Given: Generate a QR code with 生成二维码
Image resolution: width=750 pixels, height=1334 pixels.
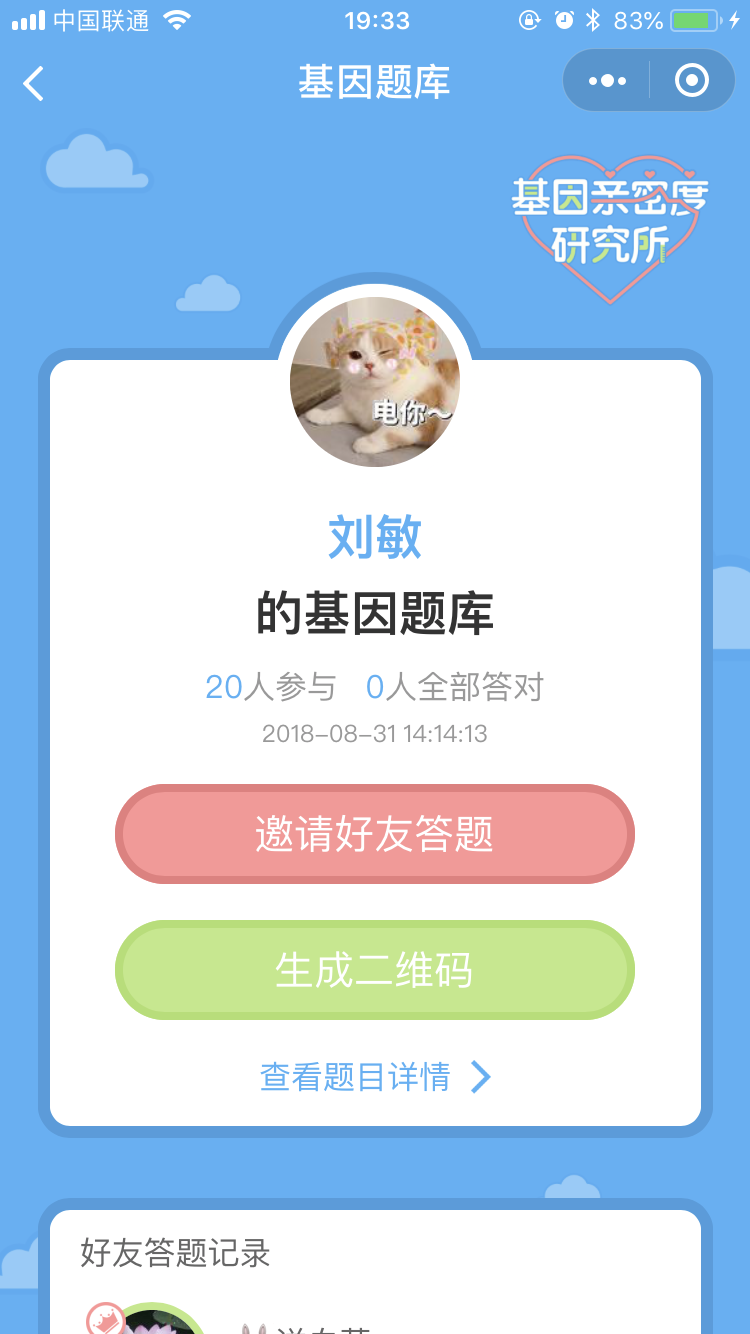Looking at the screenshot, I should pyautogui.click(x=375, y=970).
